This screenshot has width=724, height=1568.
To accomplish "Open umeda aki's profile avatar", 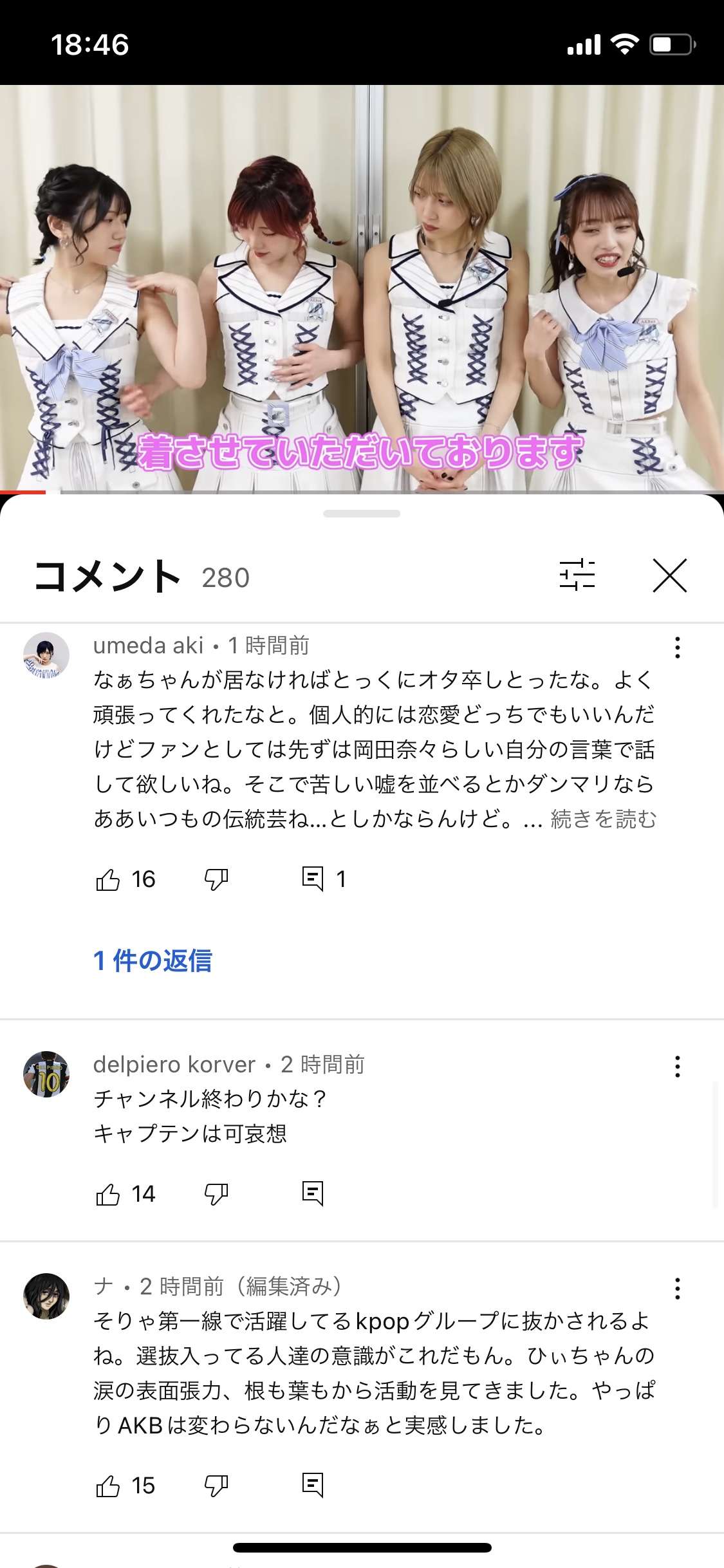I will [x=46, y=655].
